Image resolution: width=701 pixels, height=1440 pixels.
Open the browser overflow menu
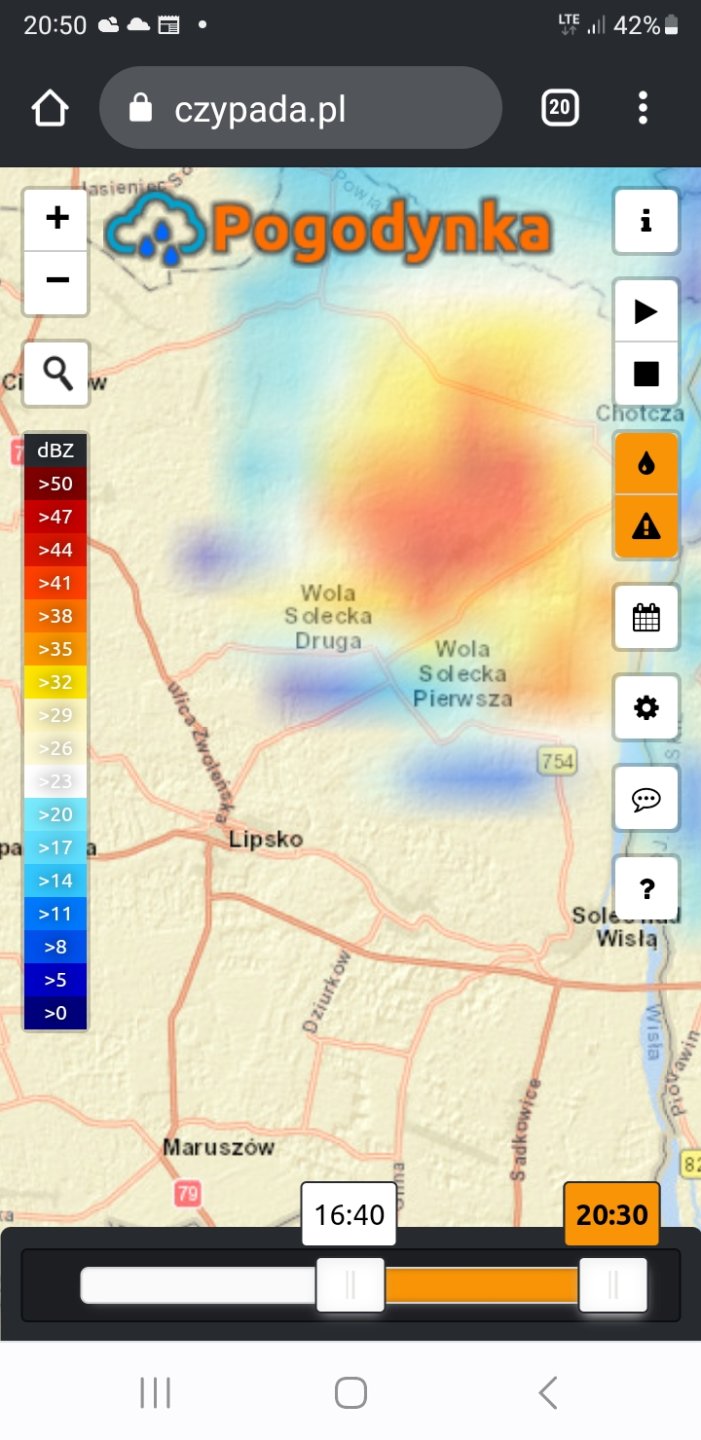[x=643, y=108]
